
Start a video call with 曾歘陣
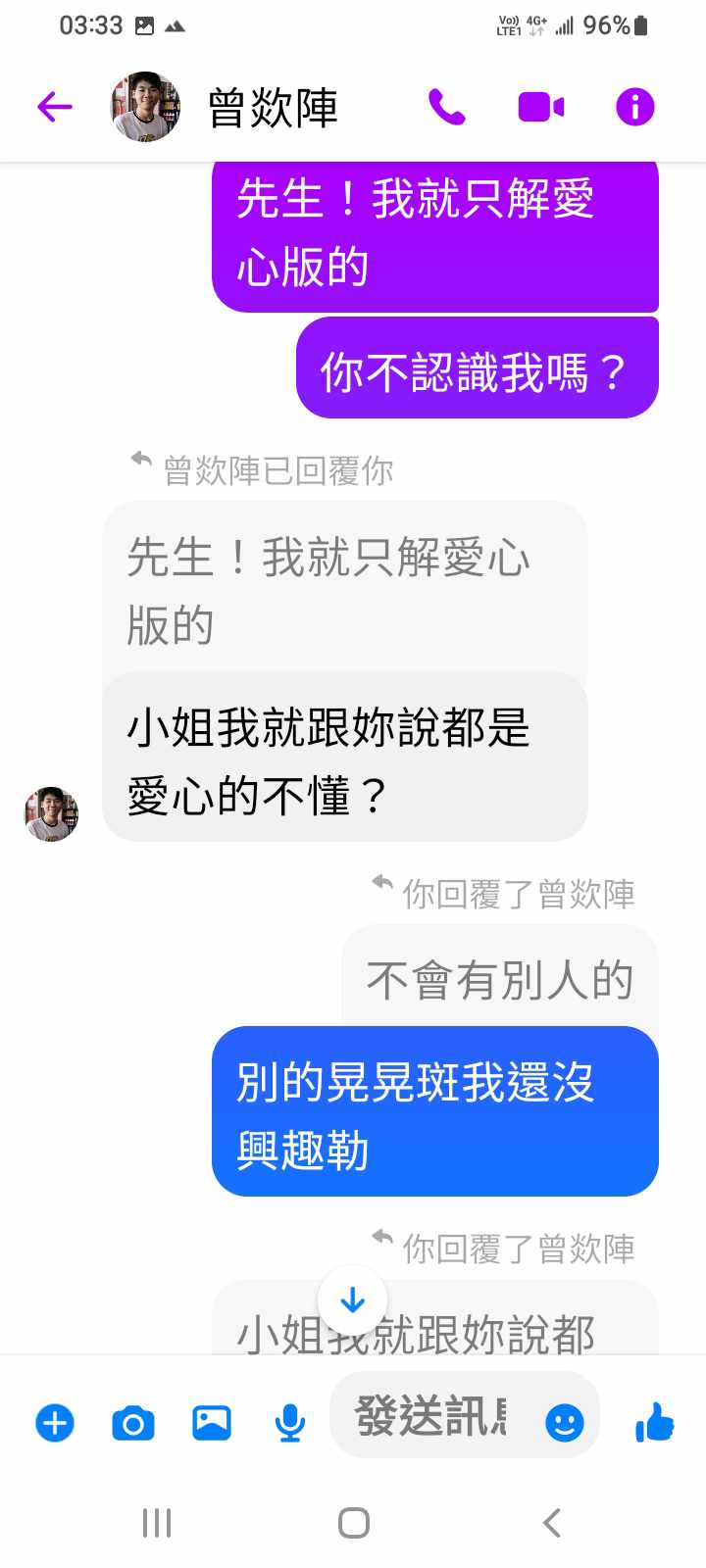[x=540, y=107]
